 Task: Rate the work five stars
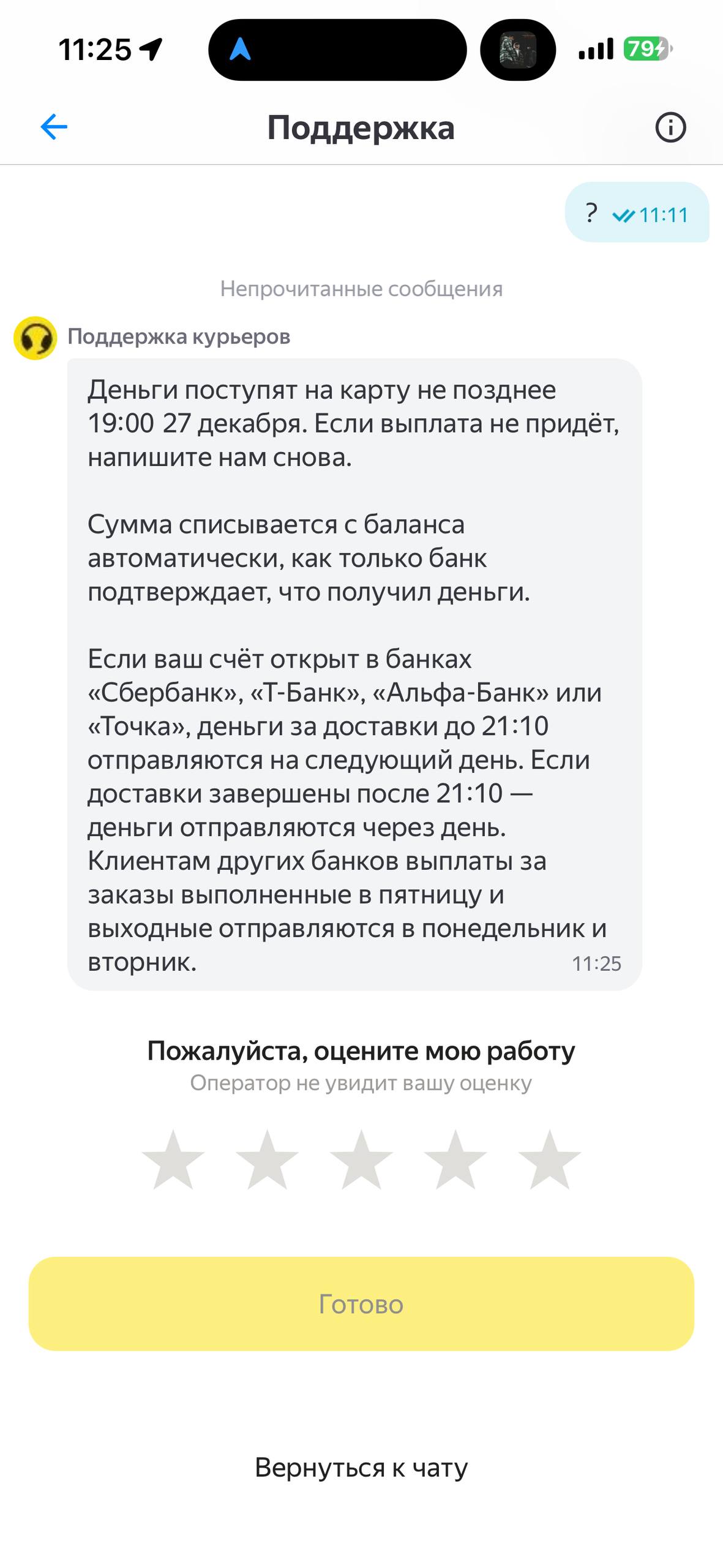(549, 1160)
